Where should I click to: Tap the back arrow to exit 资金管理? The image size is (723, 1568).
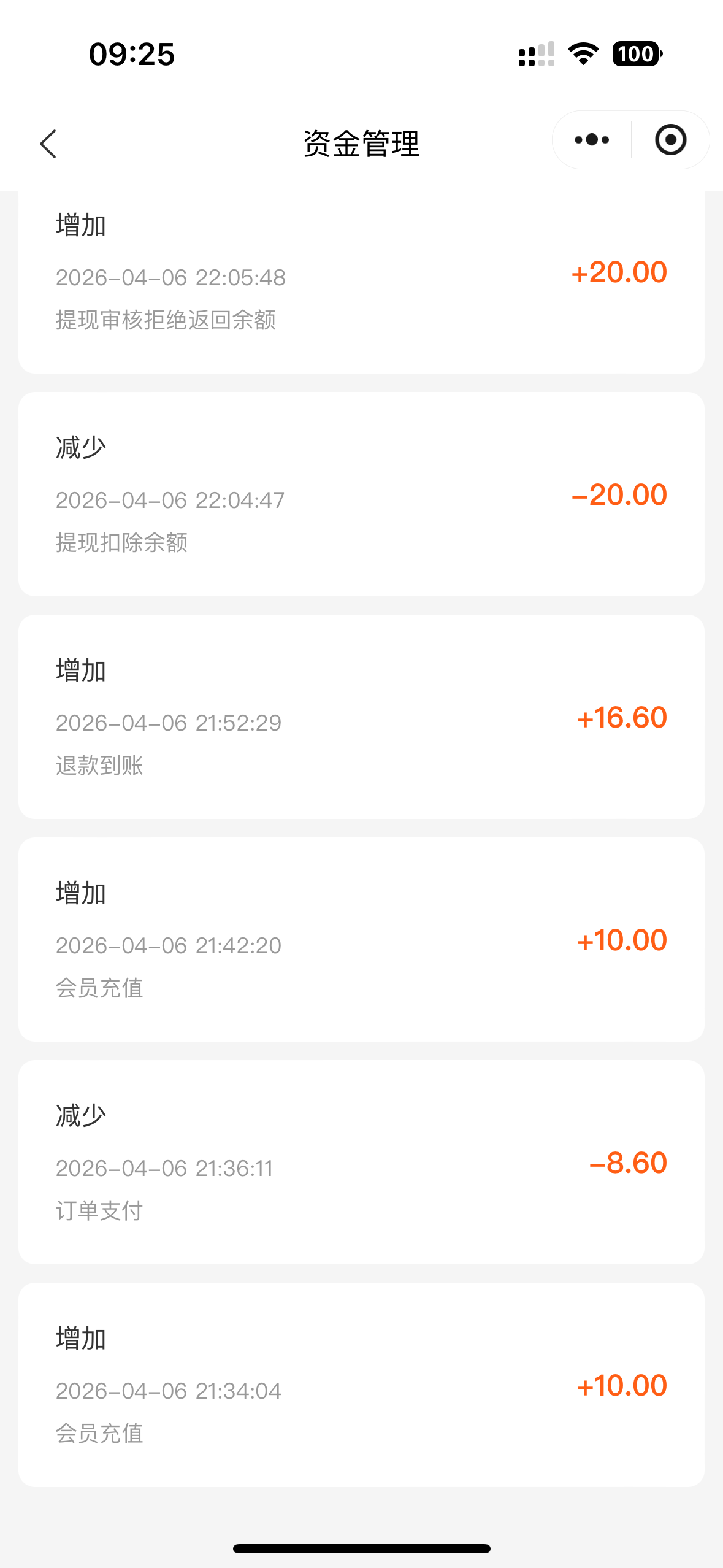[x=48, y=143]
